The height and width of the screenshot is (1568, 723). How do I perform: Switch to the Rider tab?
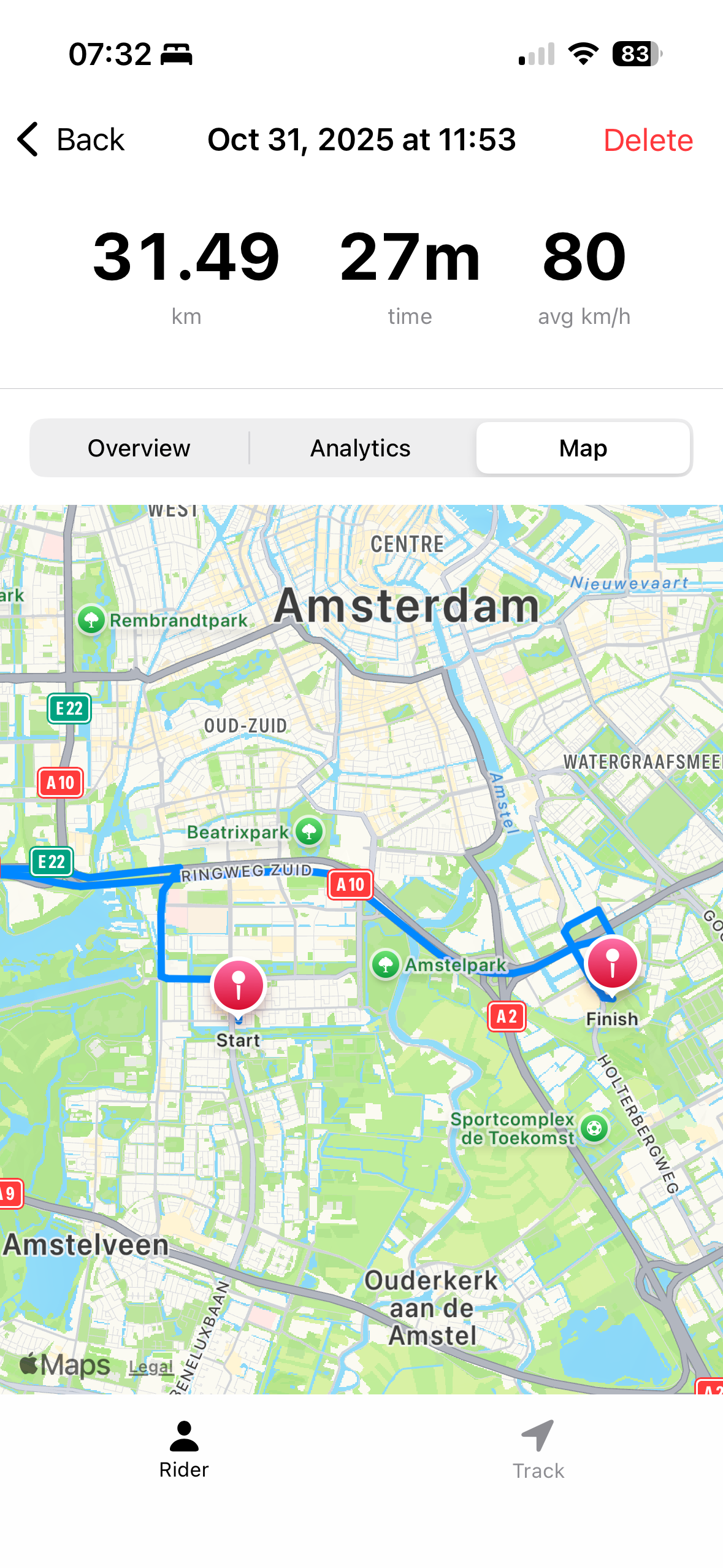(x=184, y=1449)
